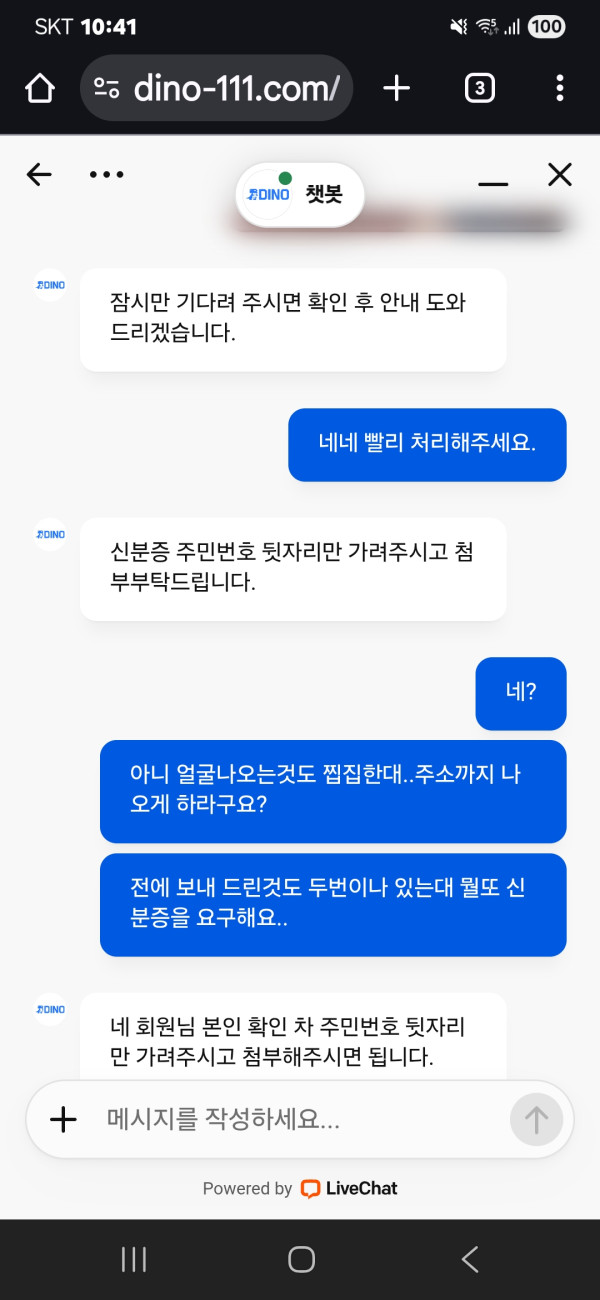Open the chat options three-dot menu
600x1300 pixels.
[106, 175]
